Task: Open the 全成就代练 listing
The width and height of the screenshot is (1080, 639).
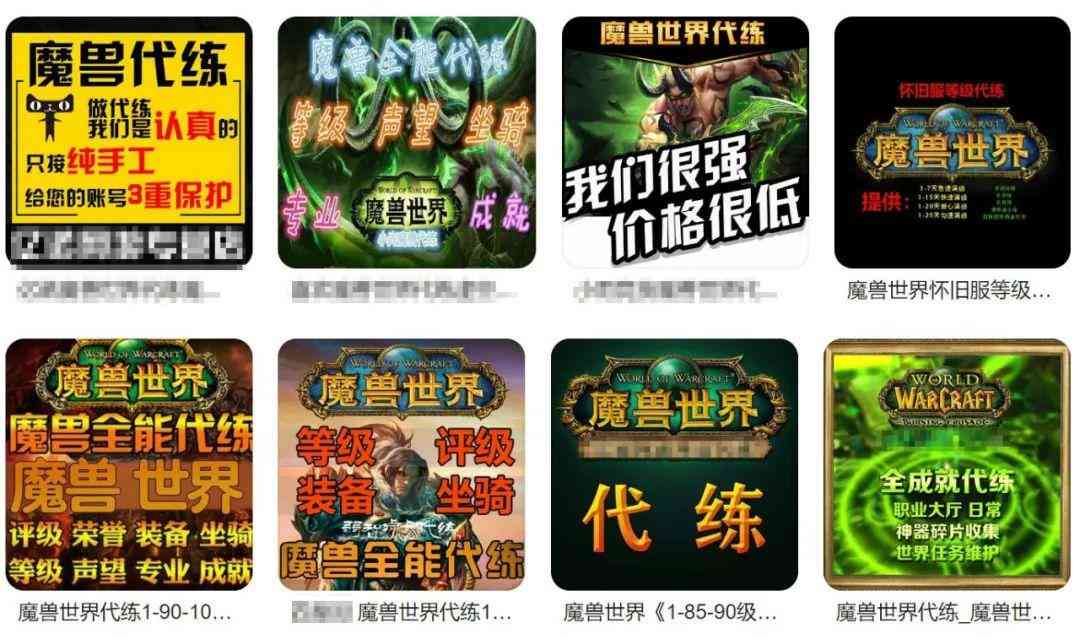Action: 947,464
